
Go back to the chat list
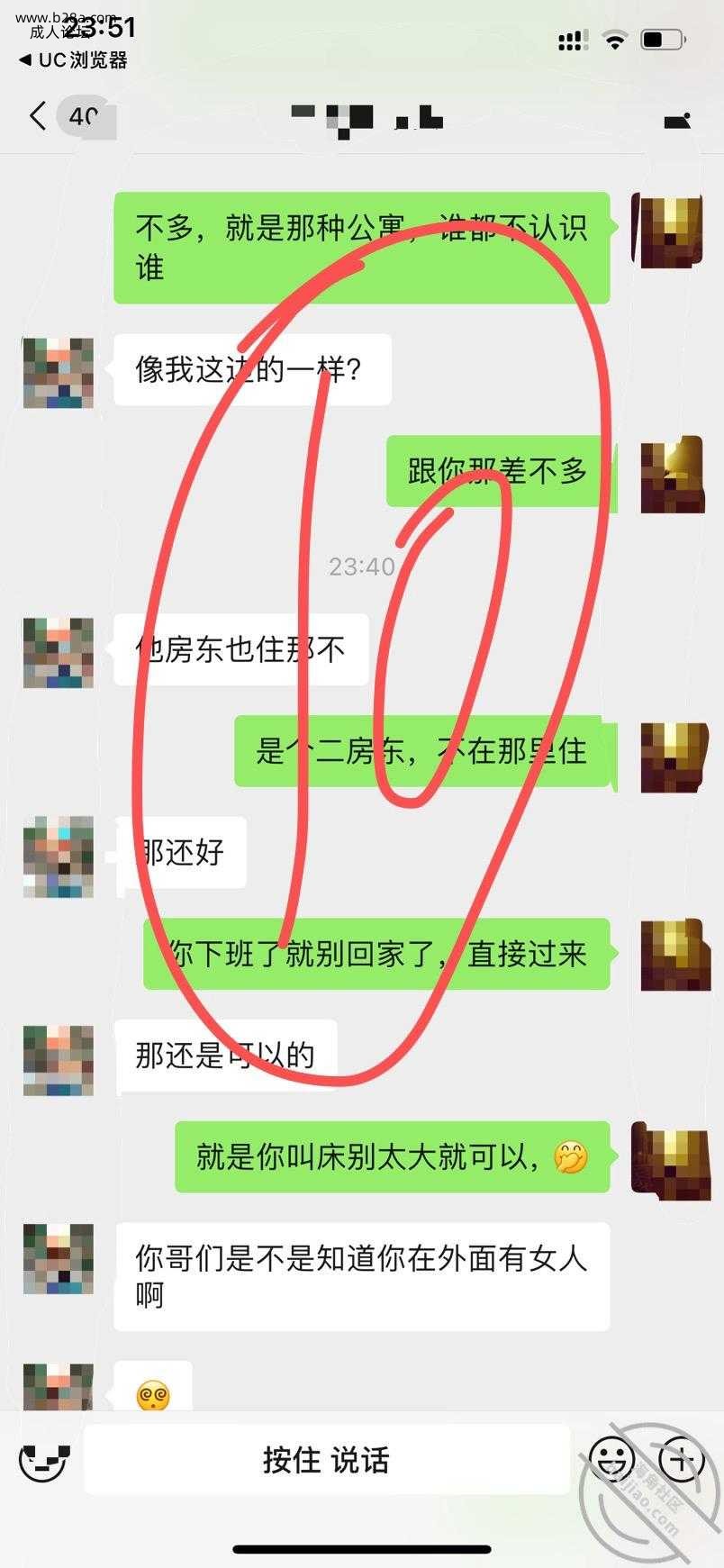38,116
